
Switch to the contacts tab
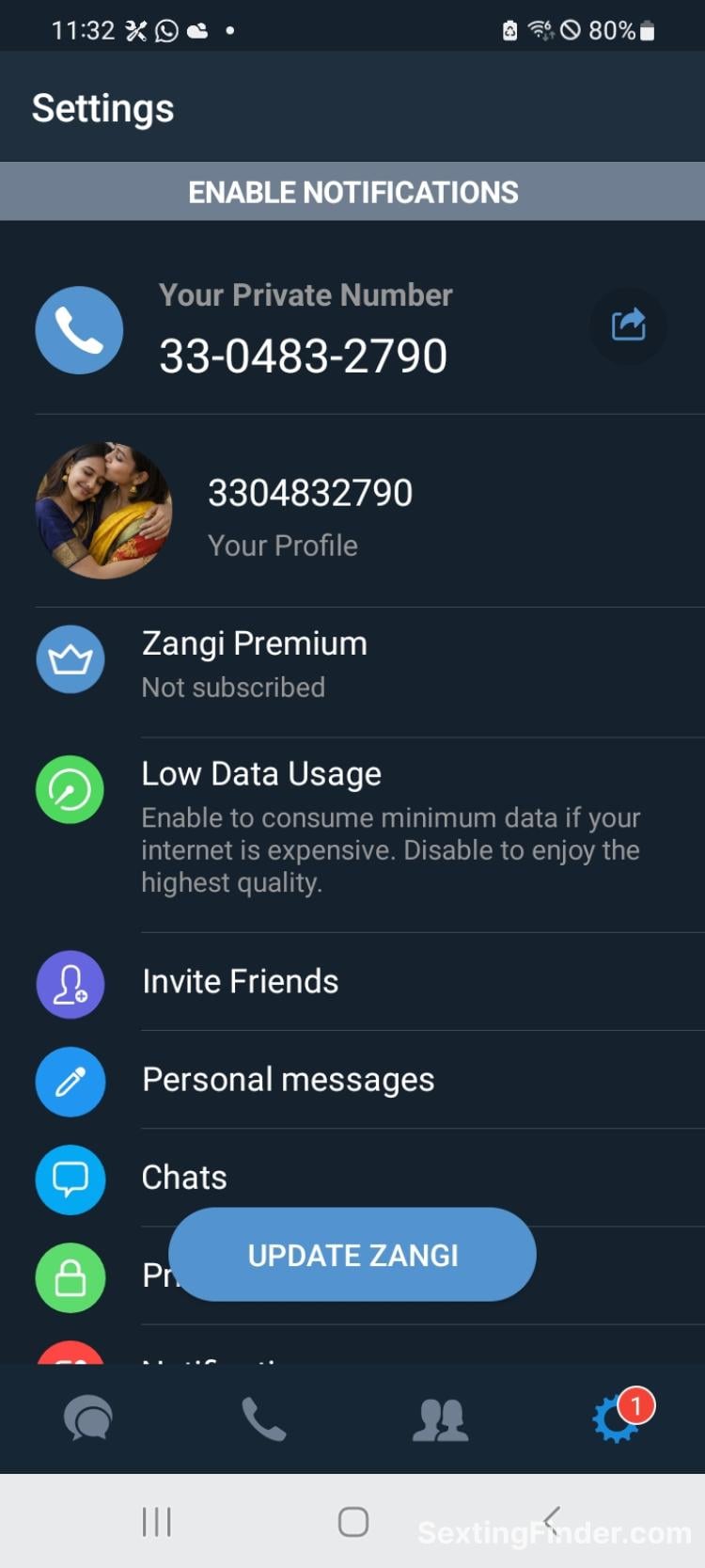pyautogui.click(x=440, y=1418)
